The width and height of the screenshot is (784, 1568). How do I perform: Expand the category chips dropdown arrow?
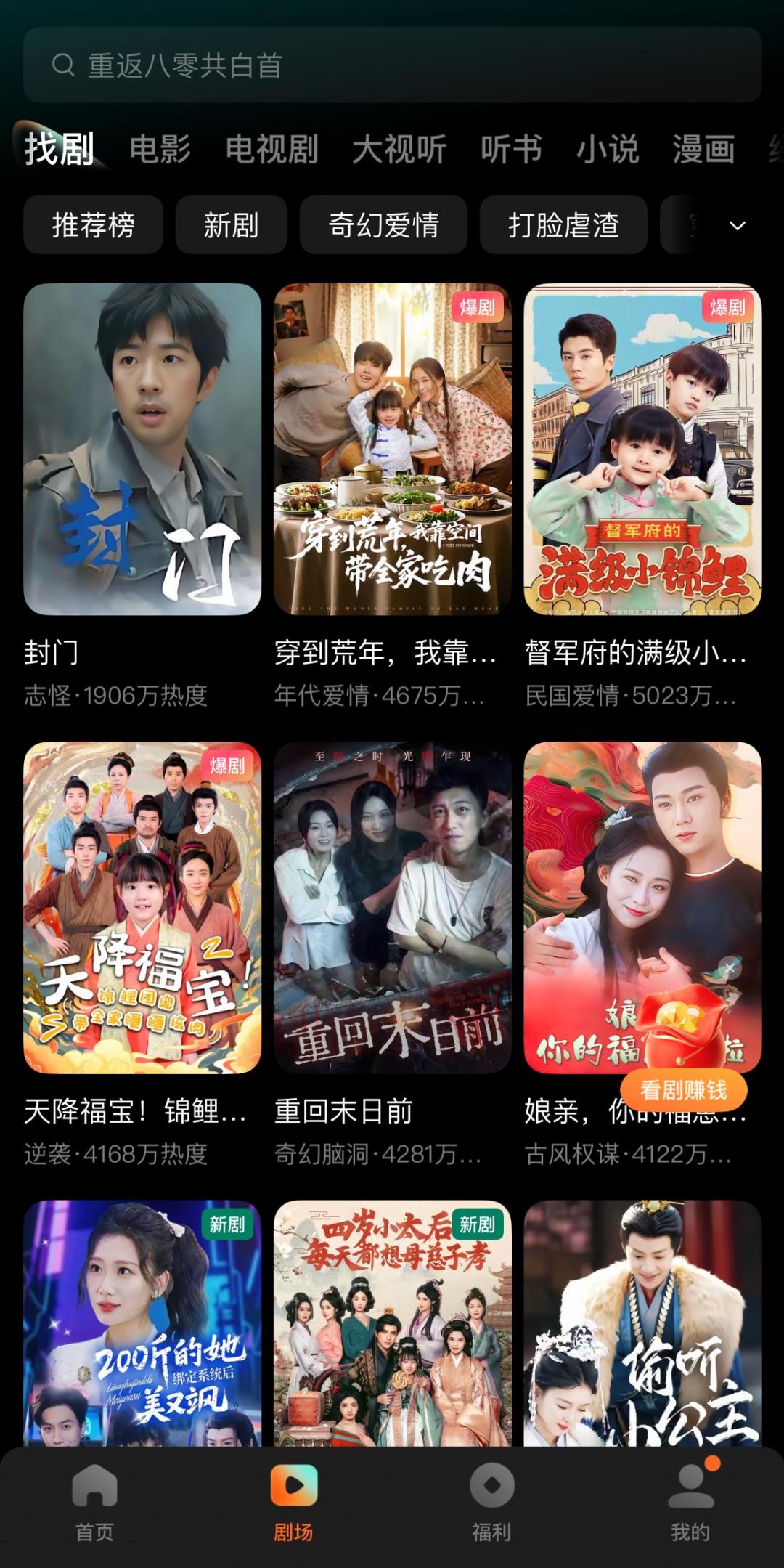[x=738, y=226]
